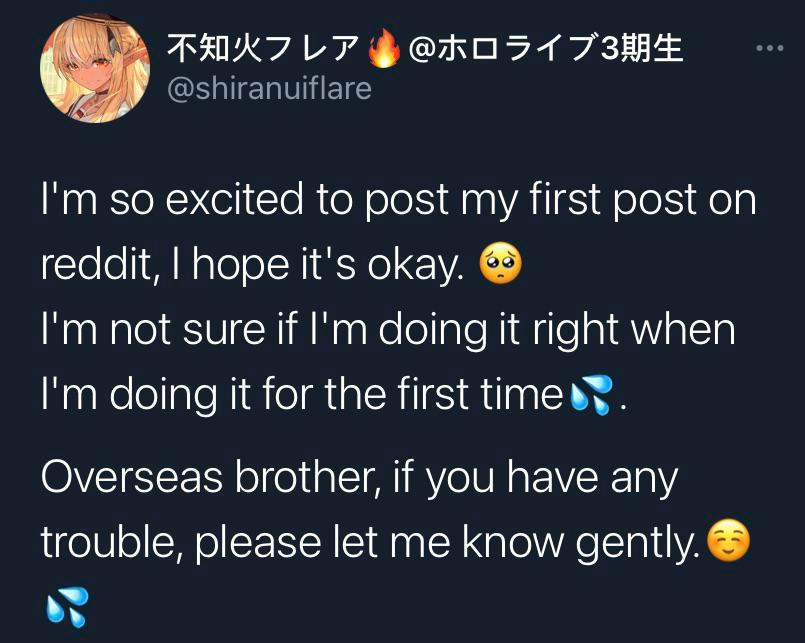Open the tweet's overflow menu

coord(769,49)
